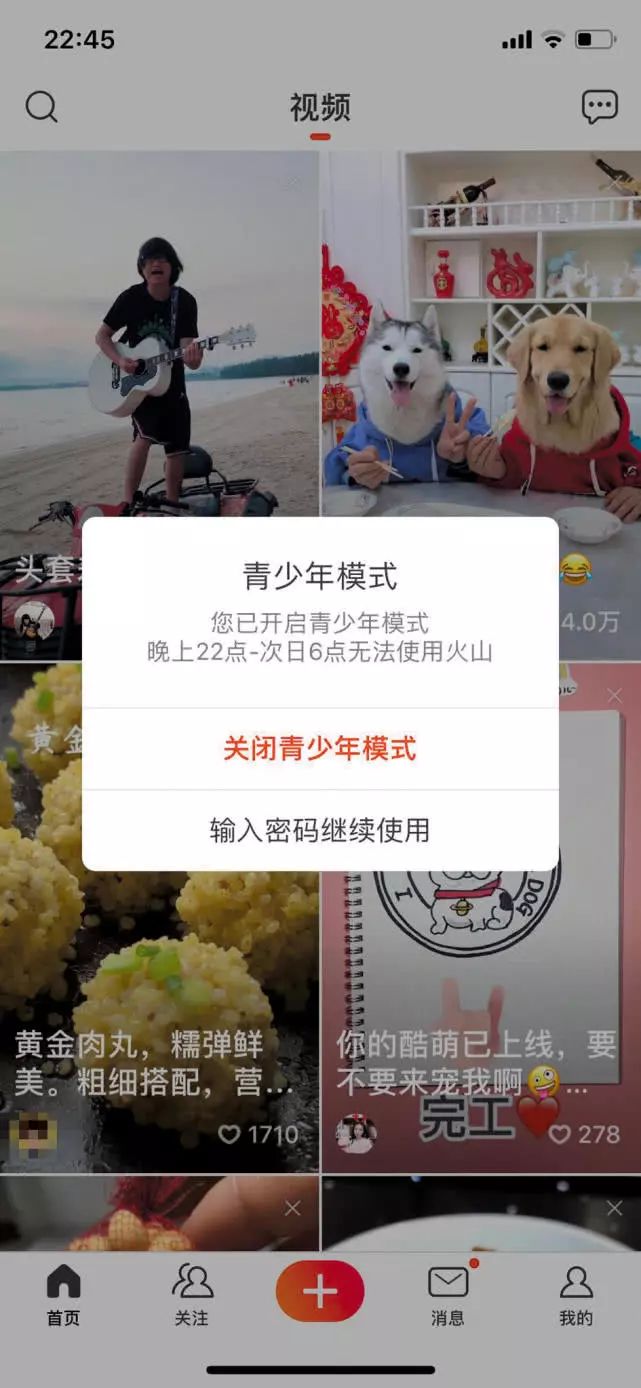Tap the red plus create button

click(320, 1291)
